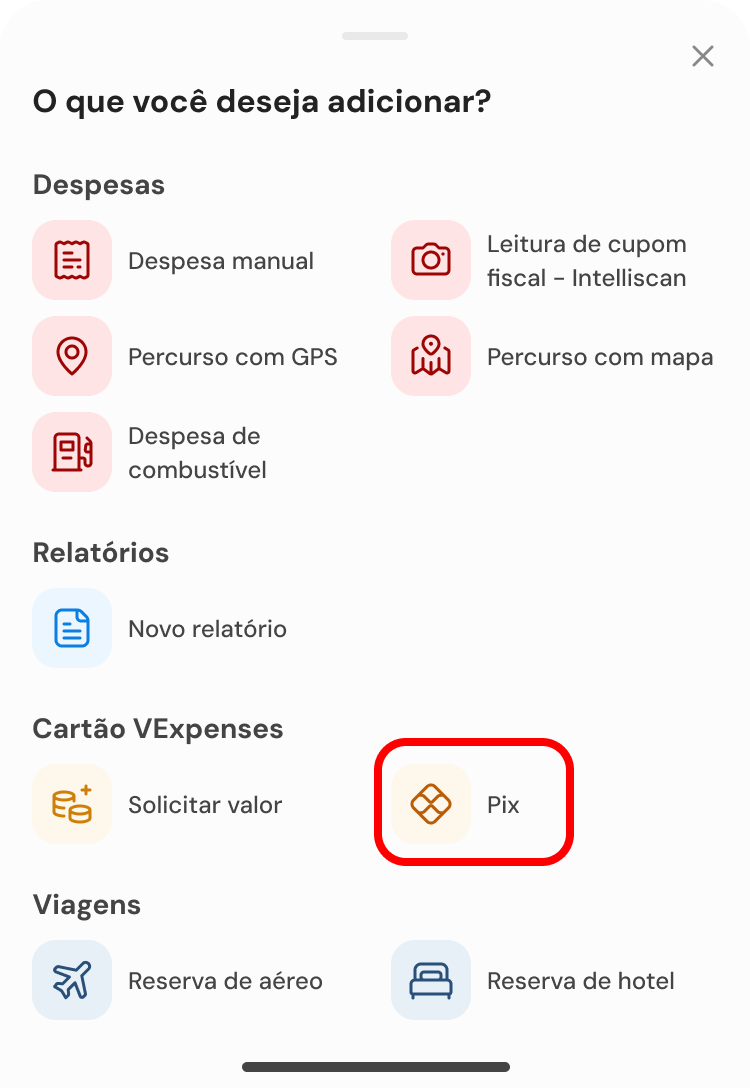Select Percurso com mapa
The width and height of the screenshot is (750, 1088).
tap(431, 357)
